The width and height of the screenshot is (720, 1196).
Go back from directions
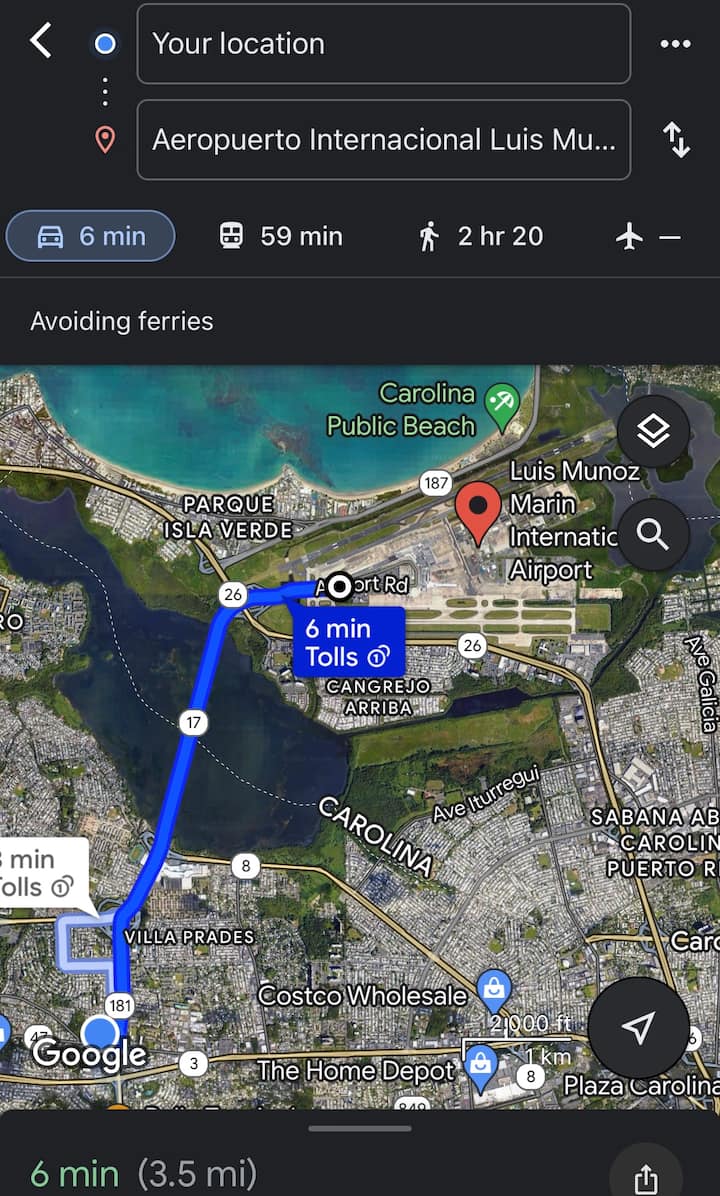pyautogui.click(x=41, y=42)
